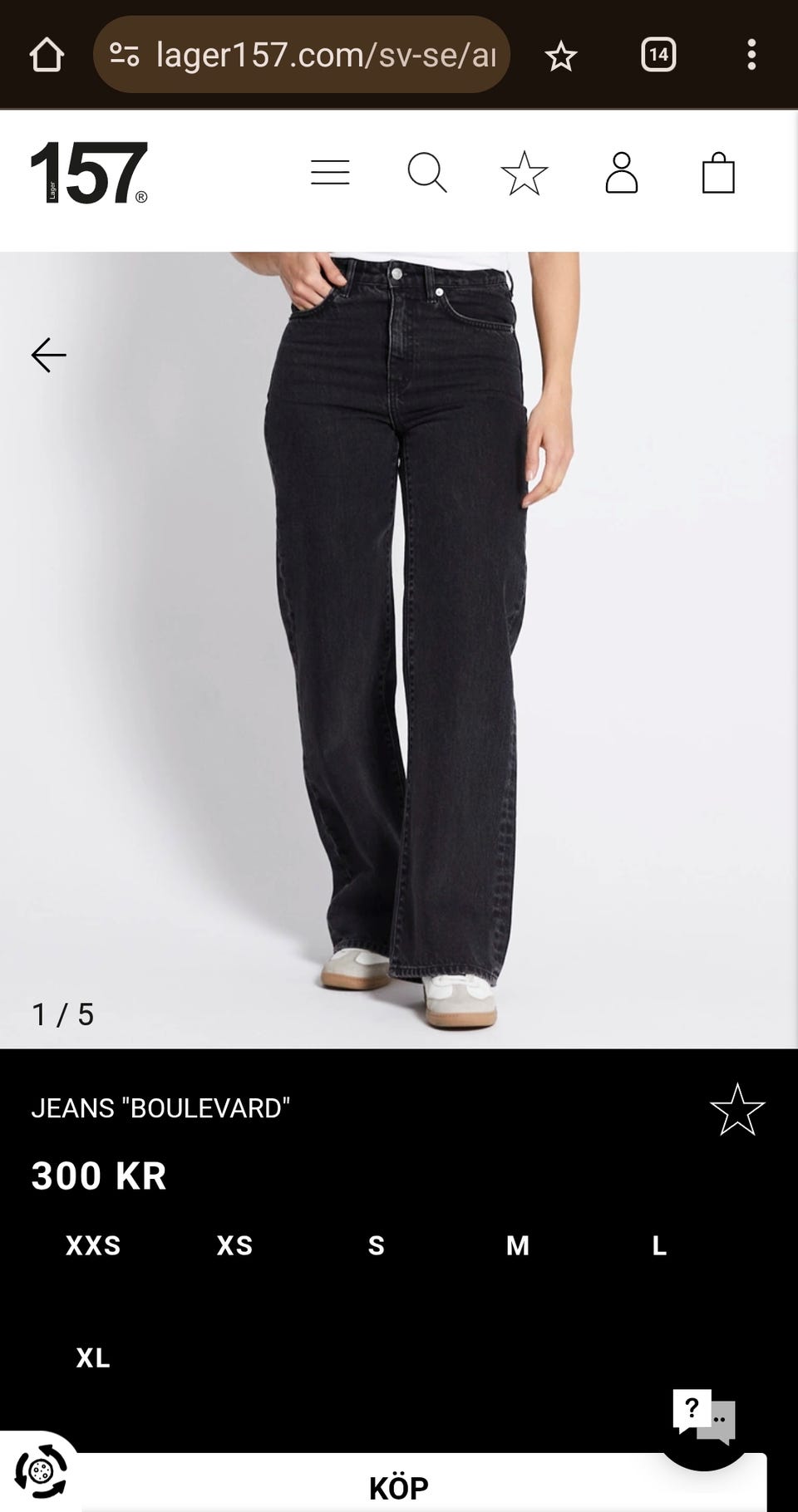Viewport: 798px width, 1512px height.
Task: Open favorites star in header
Action: 525,173
